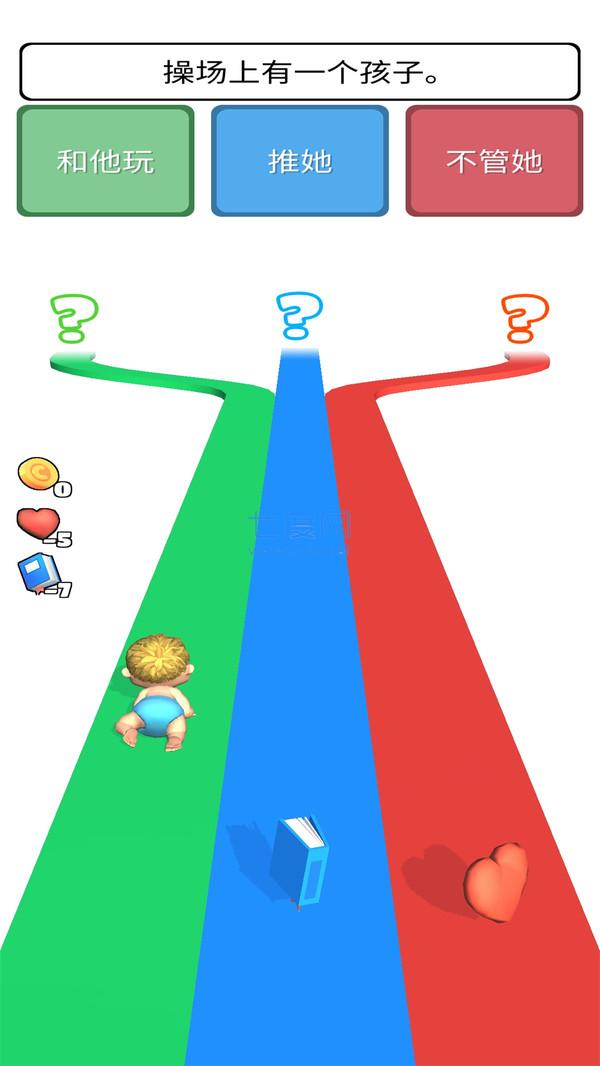Choose the green 和他玩 option
This screenshot has height=1066, width=600.
click(x=105, y=161)
